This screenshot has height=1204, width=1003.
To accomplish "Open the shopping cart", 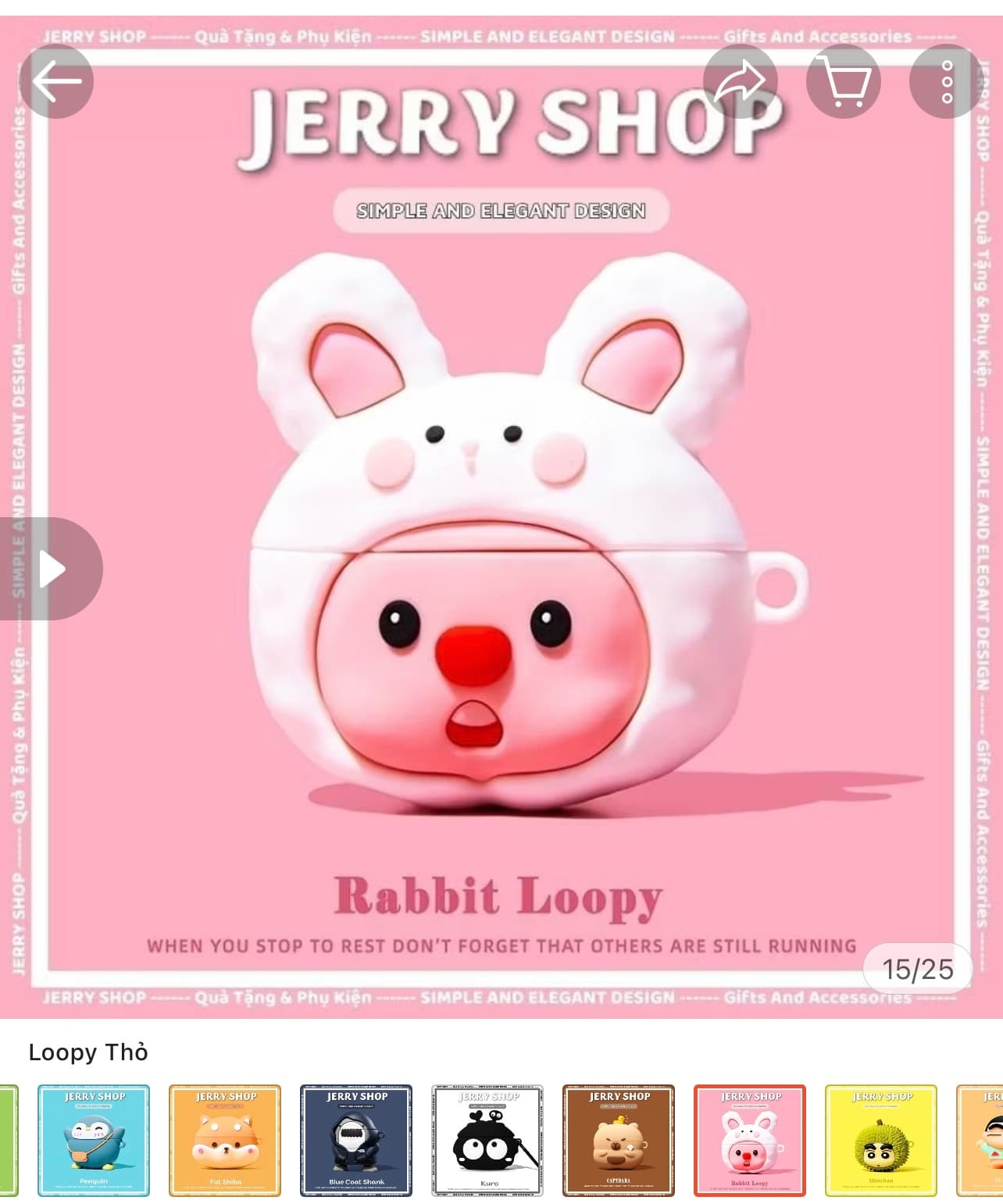I will pos(843,81).
